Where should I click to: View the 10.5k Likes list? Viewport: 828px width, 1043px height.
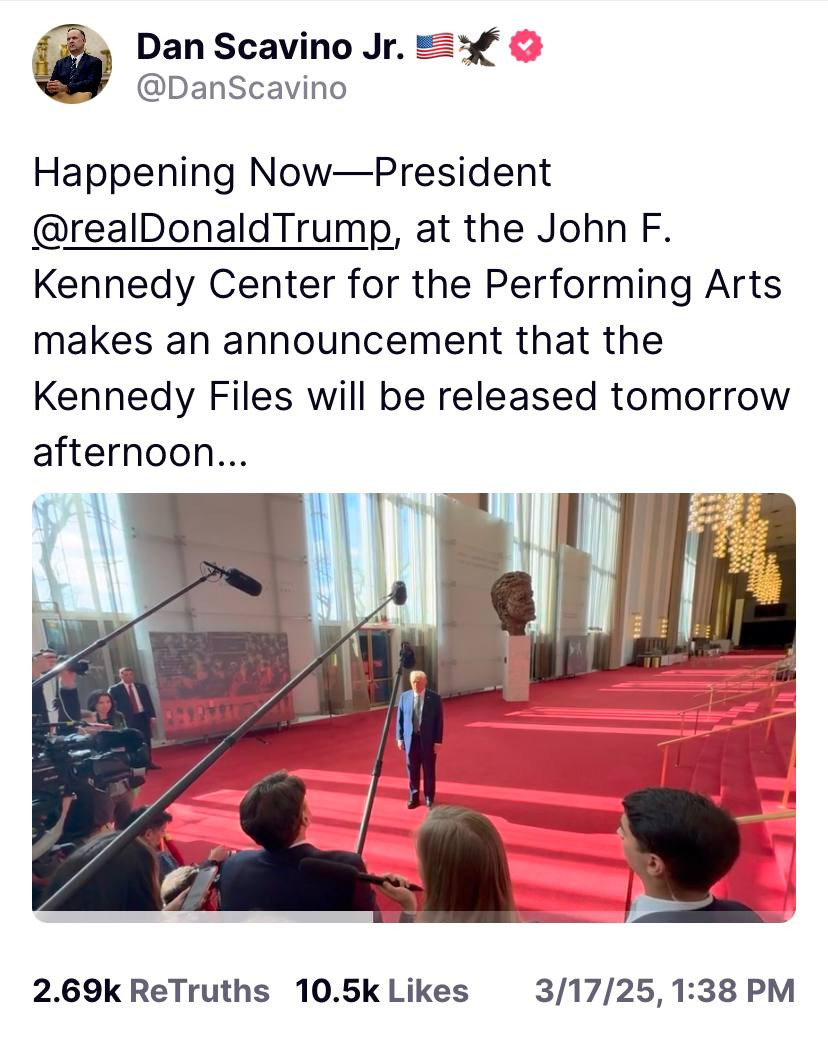382,990
